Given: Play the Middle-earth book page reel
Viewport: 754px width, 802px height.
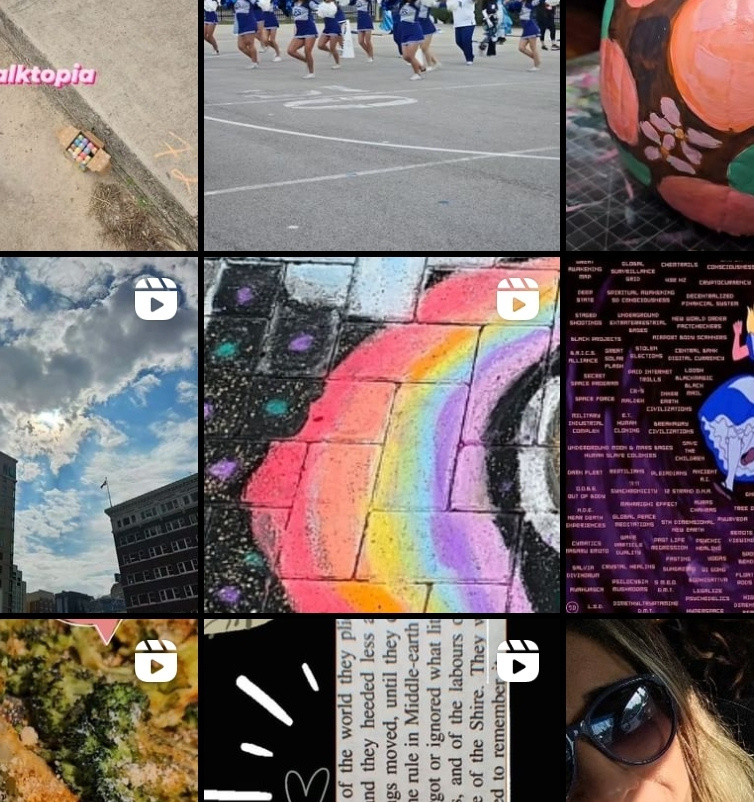Looking at the screenshot, I should click(381, 710).
